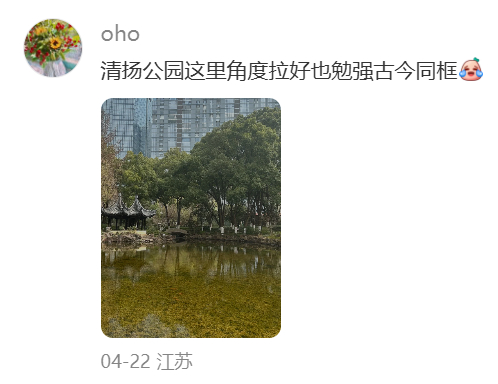
Task: Open the username oho's profile
Action: click(x=120, y=34)
